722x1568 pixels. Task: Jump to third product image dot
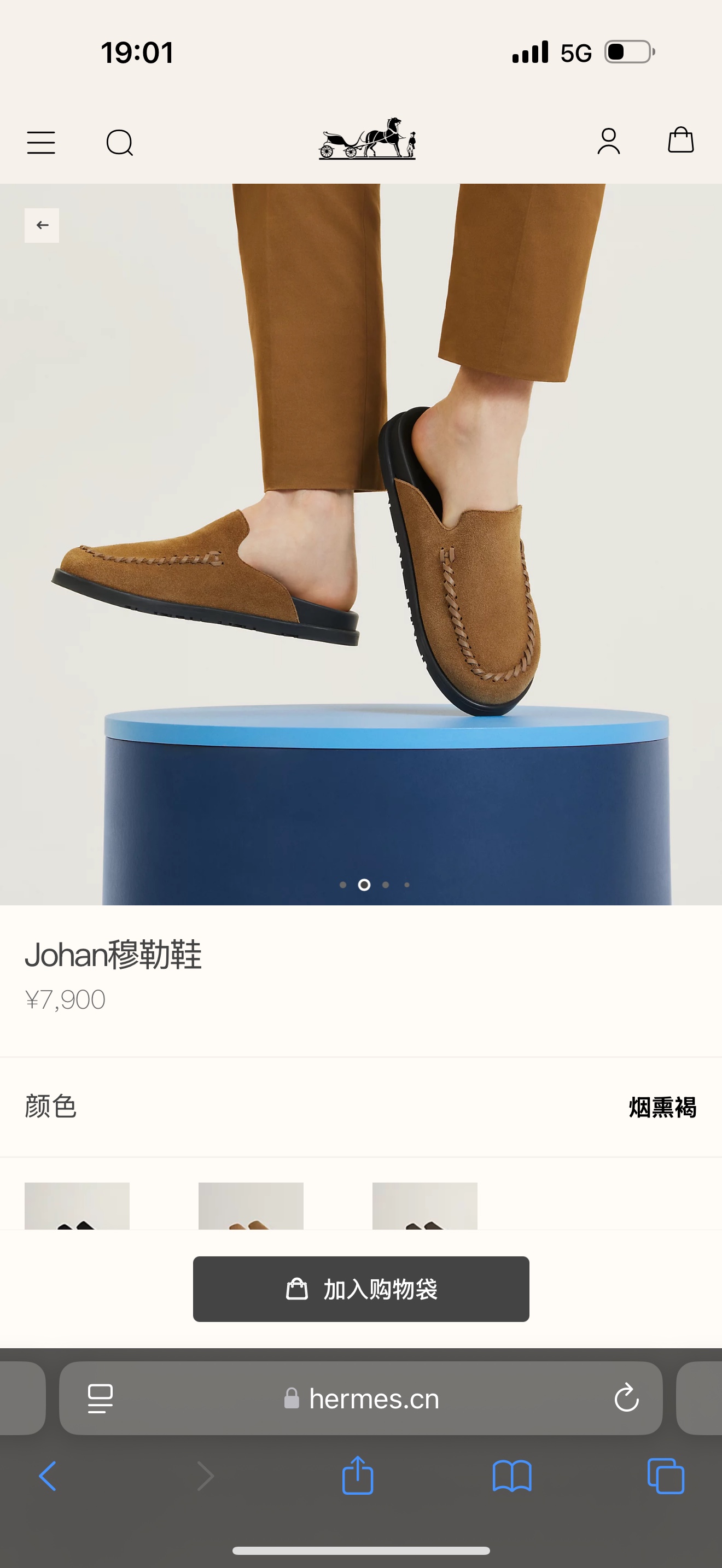[386, 885]
